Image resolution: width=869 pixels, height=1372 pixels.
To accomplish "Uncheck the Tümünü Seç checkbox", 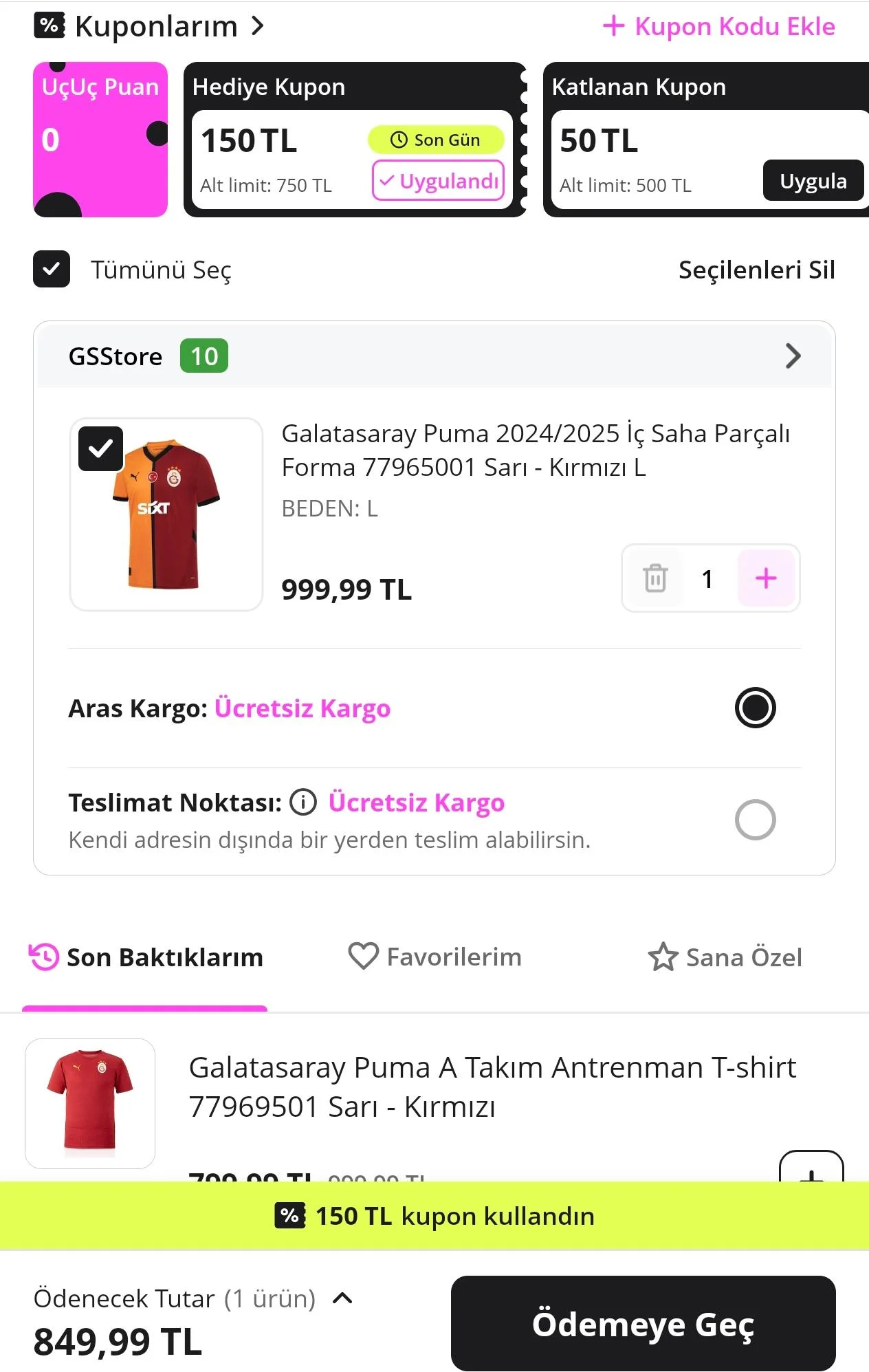I will tap(52, 270).
